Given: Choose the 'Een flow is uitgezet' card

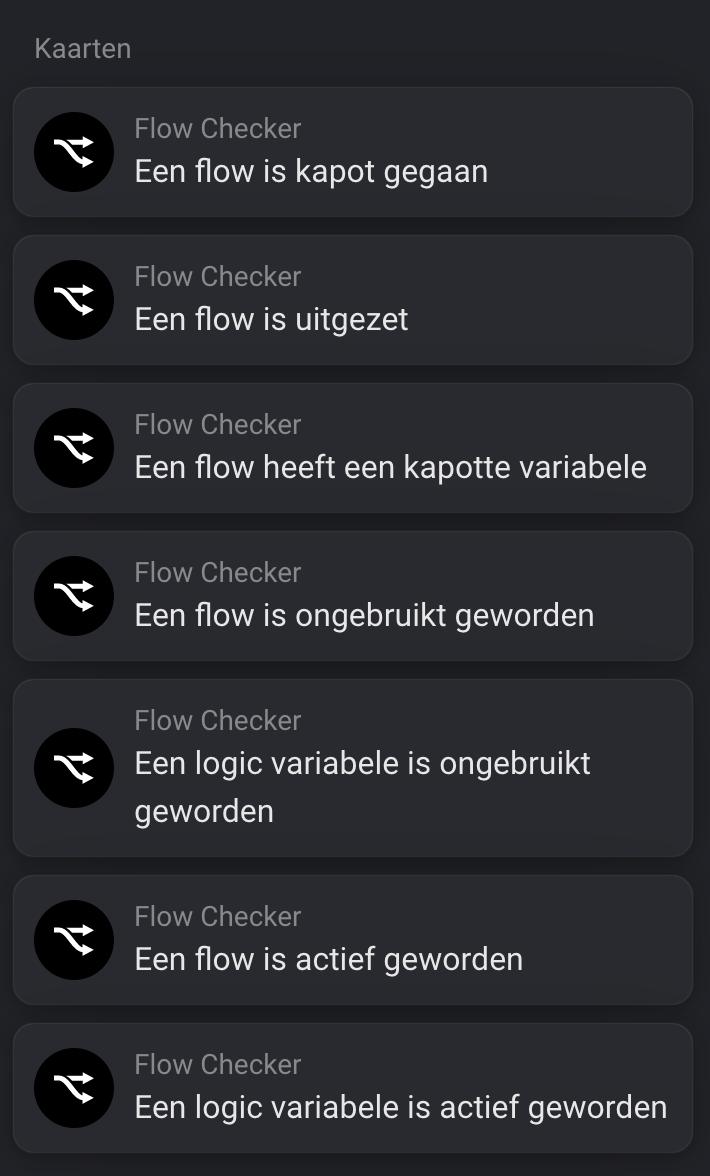Looking at the screenshot, I should coord(352,300).
